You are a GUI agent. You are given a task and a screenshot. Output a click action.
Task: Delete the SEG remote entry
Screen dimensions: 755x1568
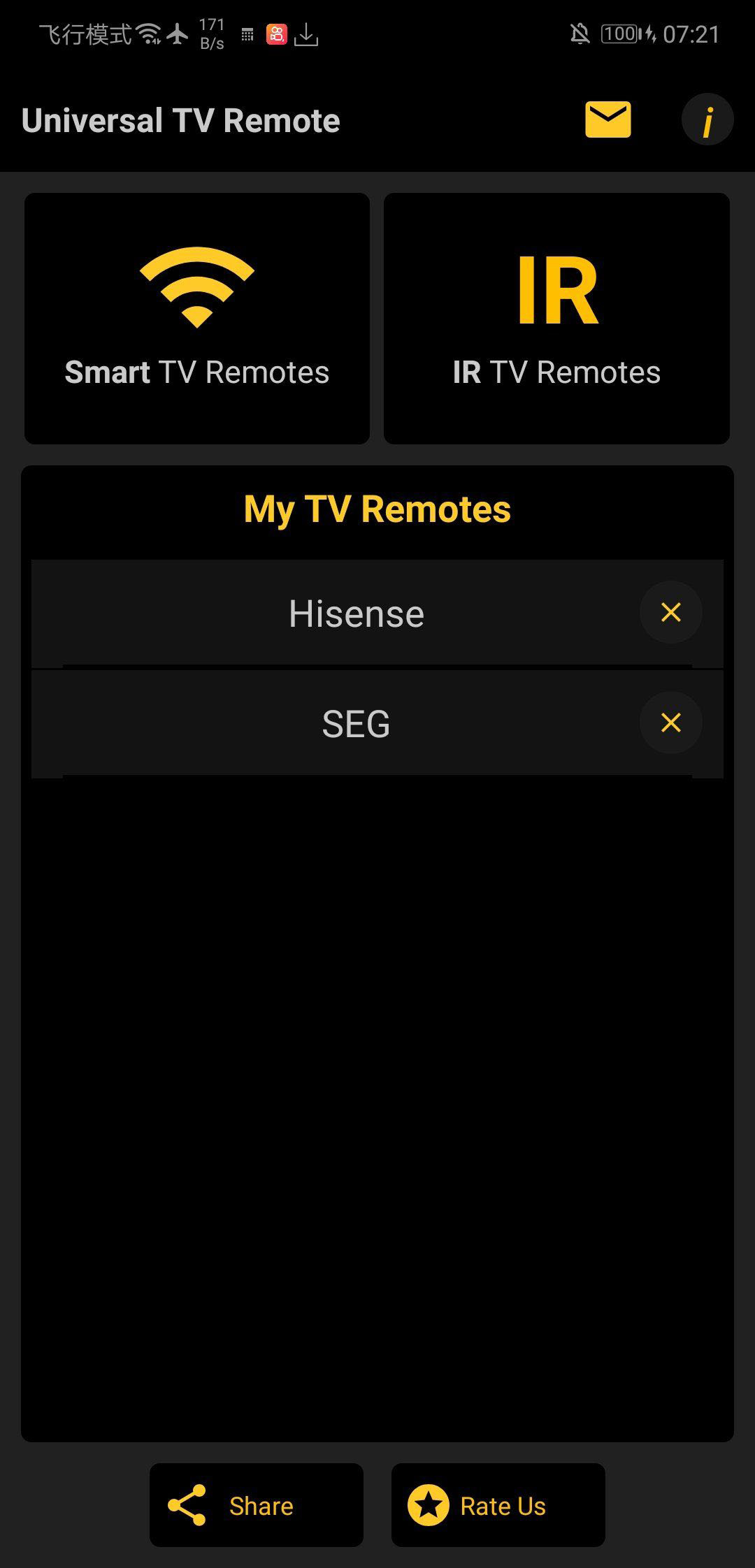pyautogui.click(x=670, y=723)
